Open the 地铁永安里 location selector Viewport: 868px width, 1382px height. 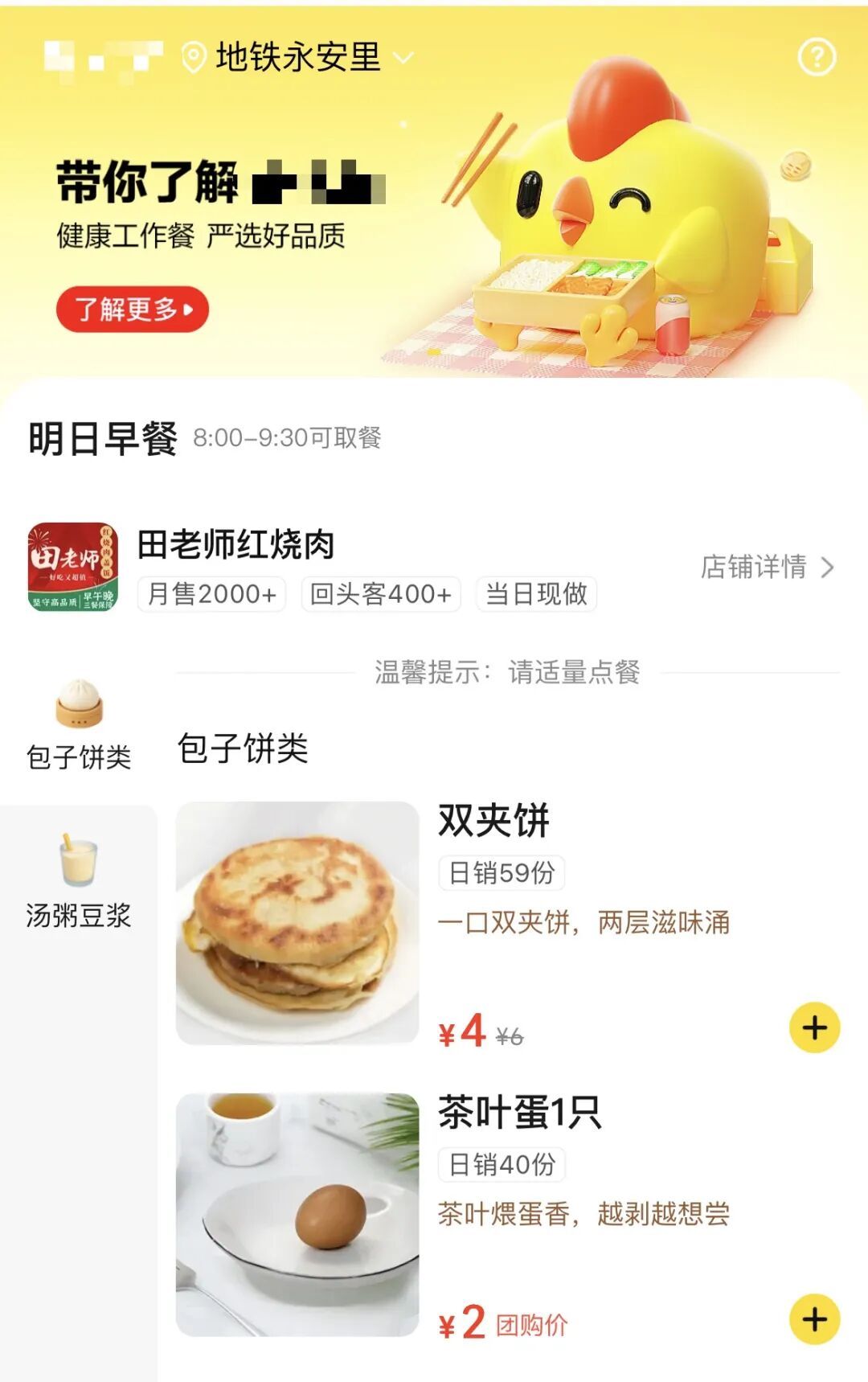[297, 58]
